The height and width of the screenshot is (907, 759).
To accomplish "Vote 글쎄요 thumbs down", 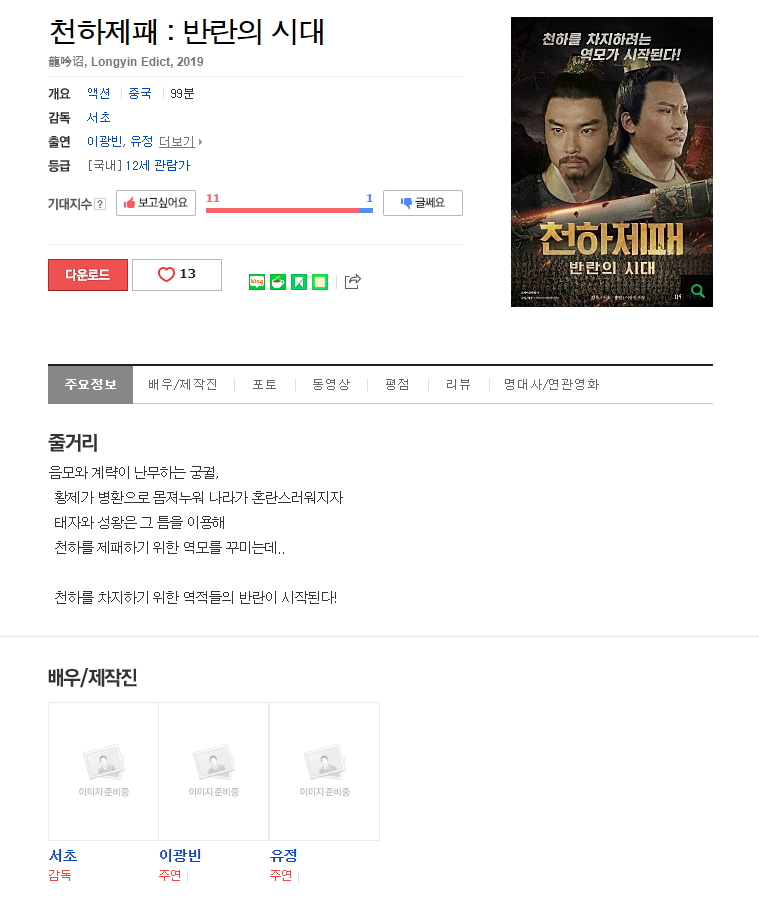I will pyautogui.click(x=422, y=203).
